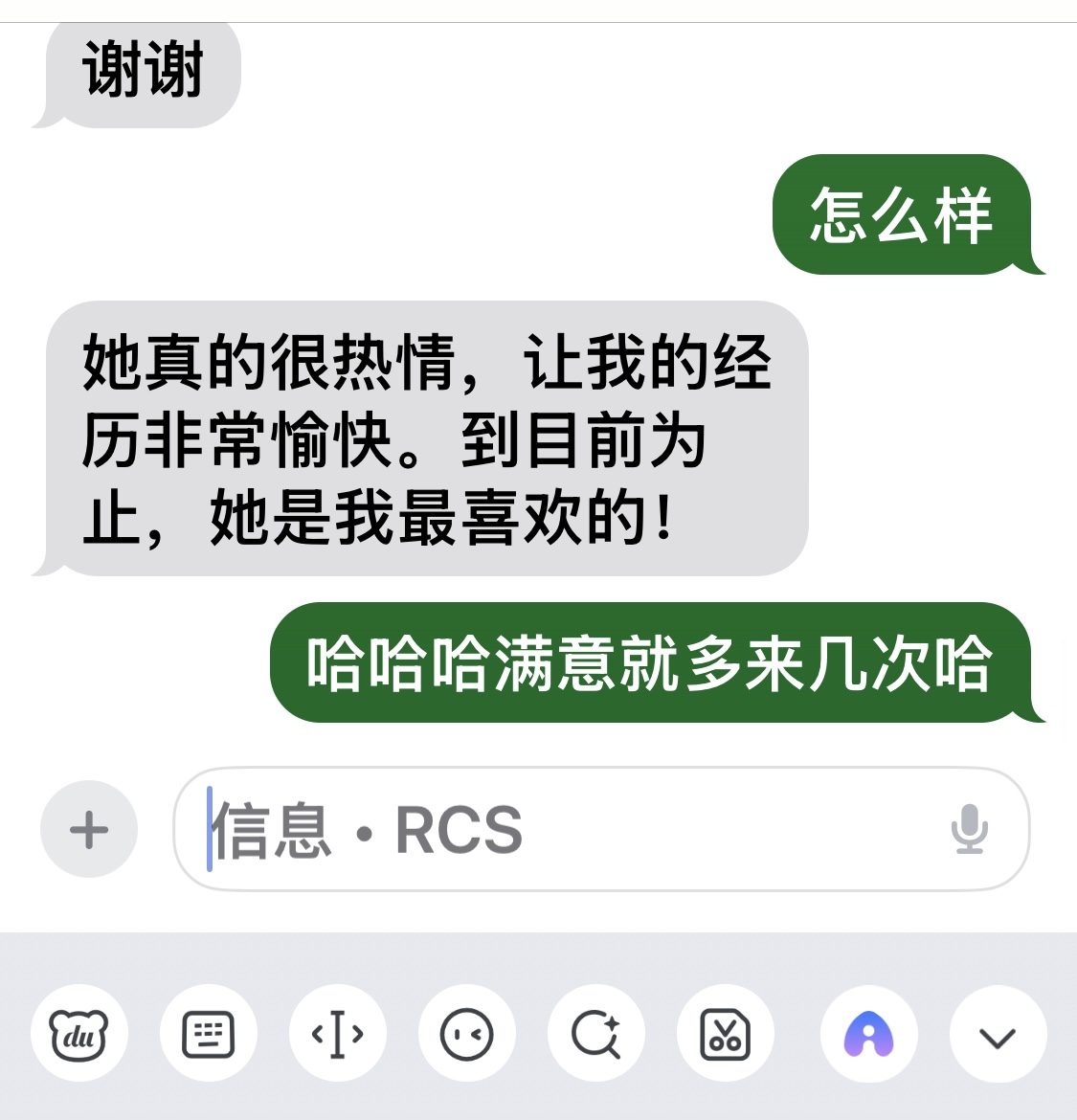Switch keyboard layout via keyboard icon
The height and width of the screenshot is (1120, 1077).
209,1035
